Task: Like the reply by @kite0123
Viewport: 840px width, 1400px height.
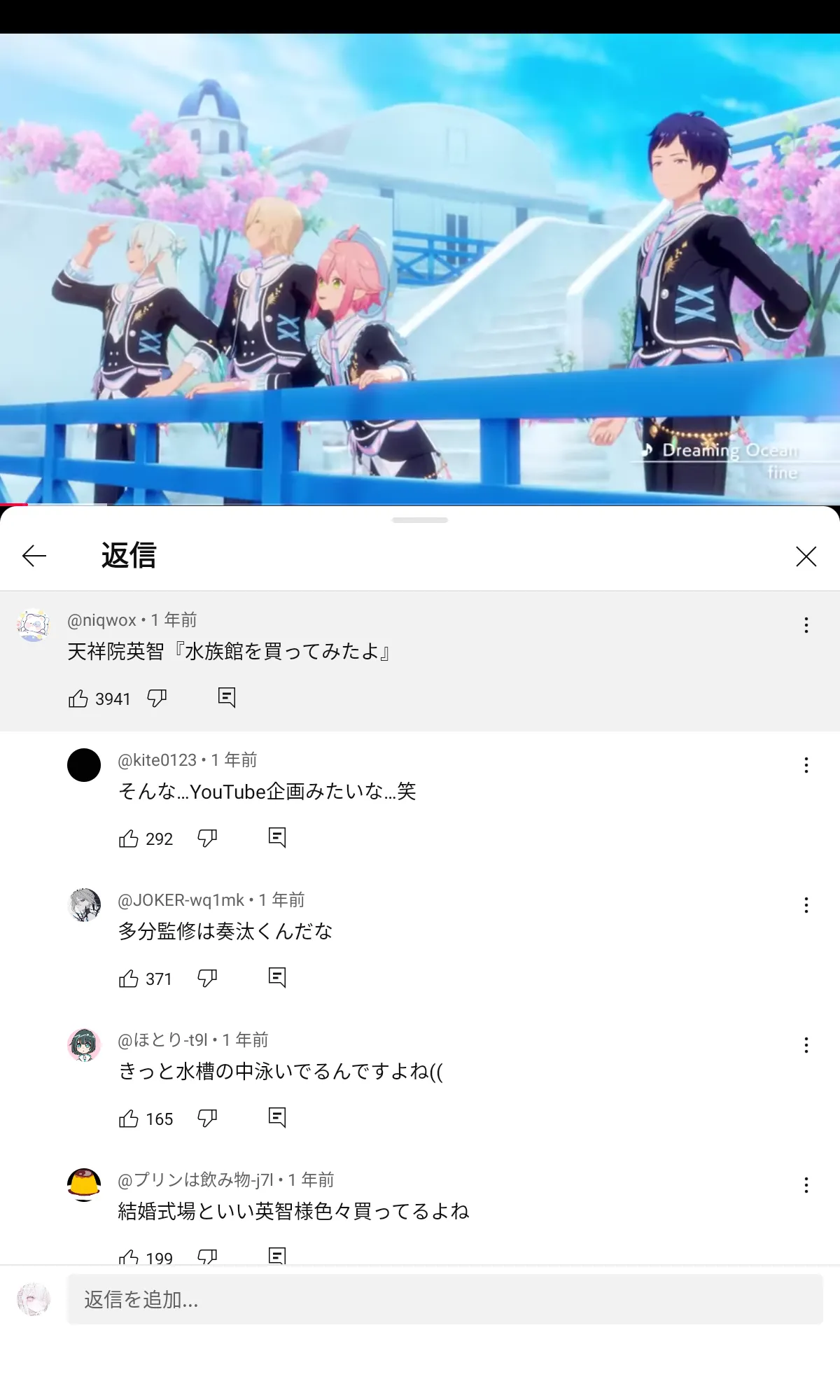Action: point(129,838)
